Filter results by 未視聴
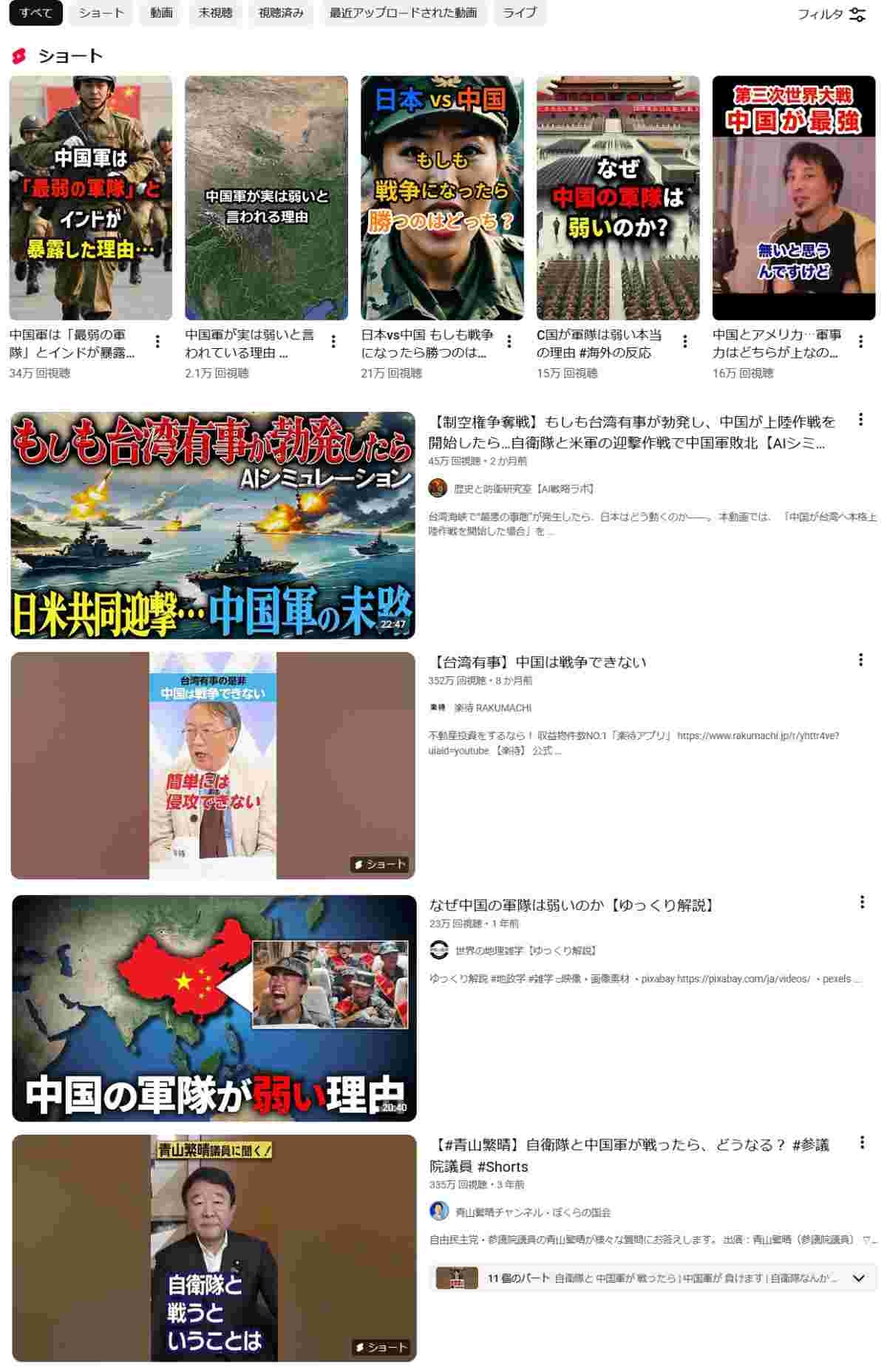This screenshot has height=1372, width=887. click(x=216, y=13)
